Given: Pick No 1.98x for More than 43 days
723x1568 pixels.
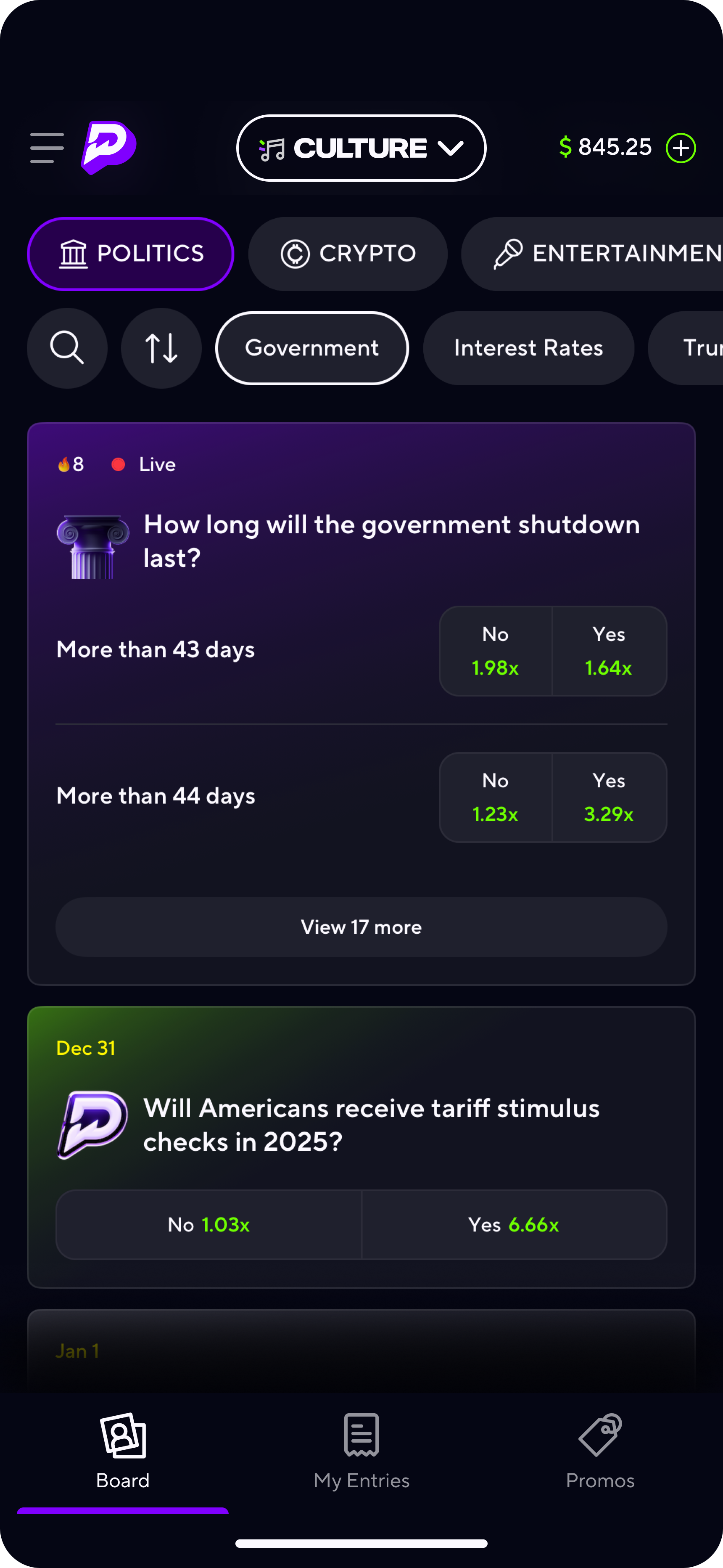Looking at the screenshot, I should (x=496, y=651).
